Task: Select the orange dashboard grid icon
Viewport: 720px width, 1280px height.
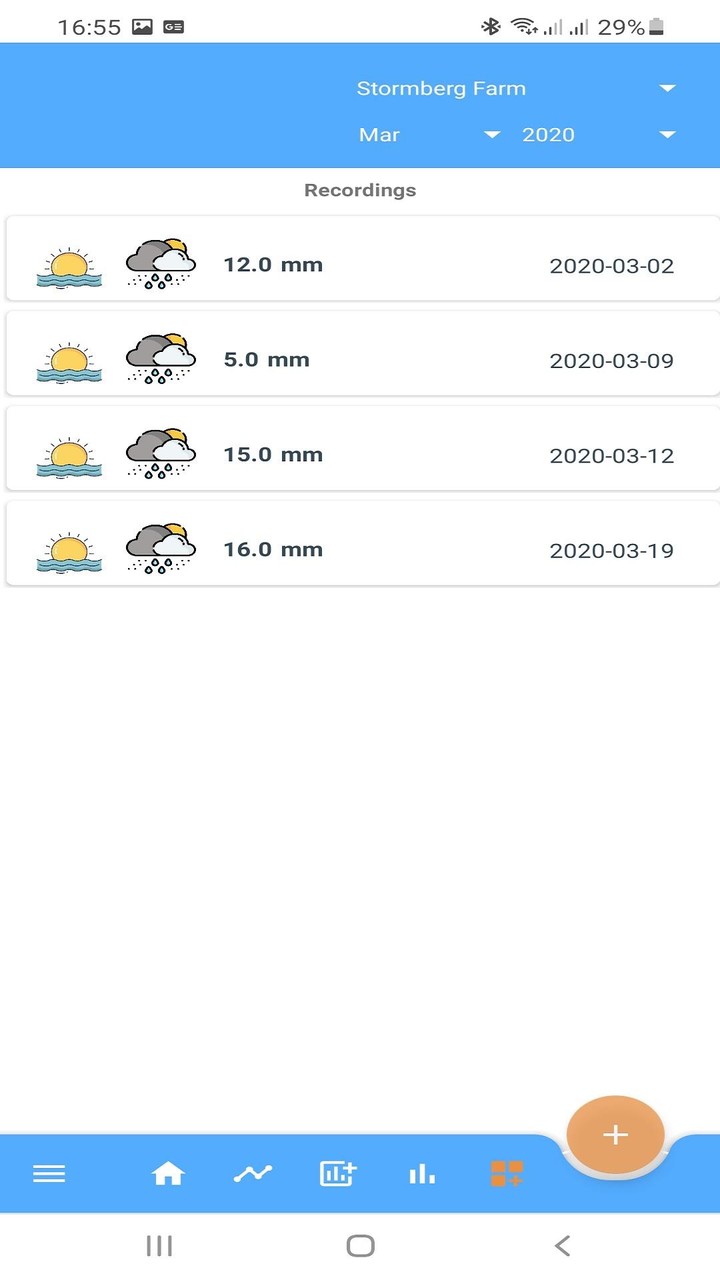Action: click(508, 1173)
